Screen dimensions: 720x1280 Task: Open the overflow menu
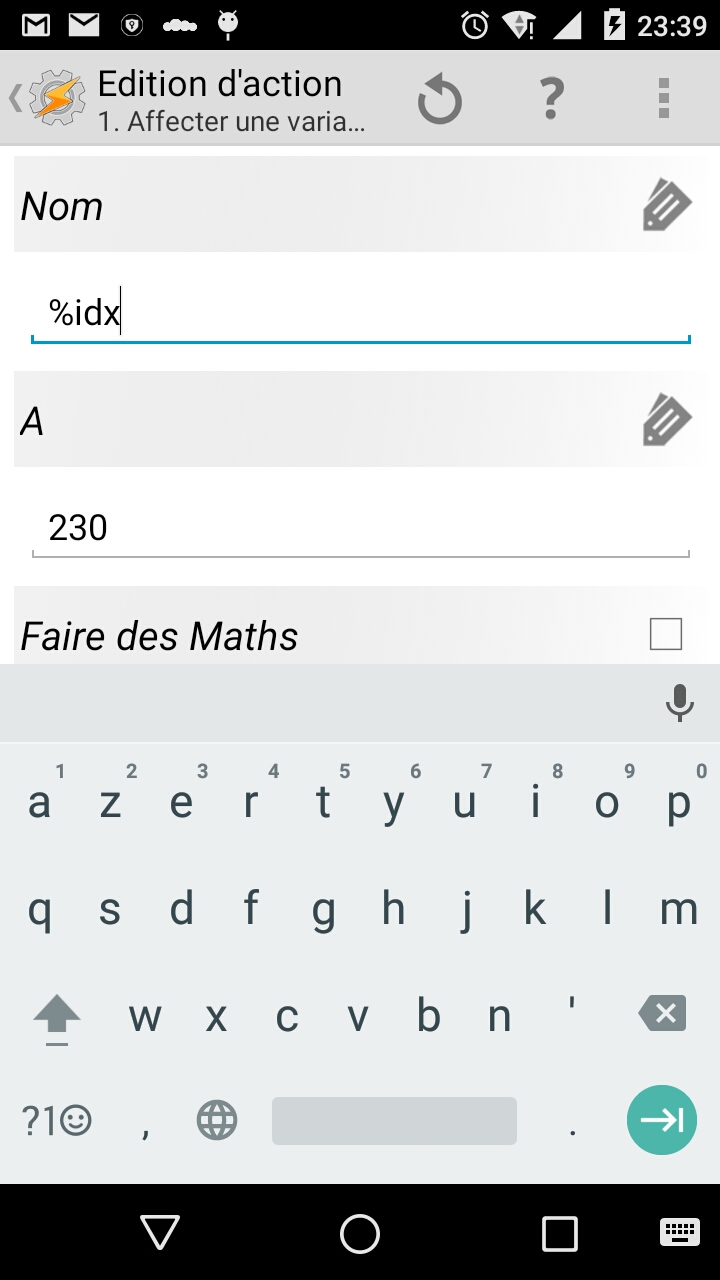(x=664, y=98)
